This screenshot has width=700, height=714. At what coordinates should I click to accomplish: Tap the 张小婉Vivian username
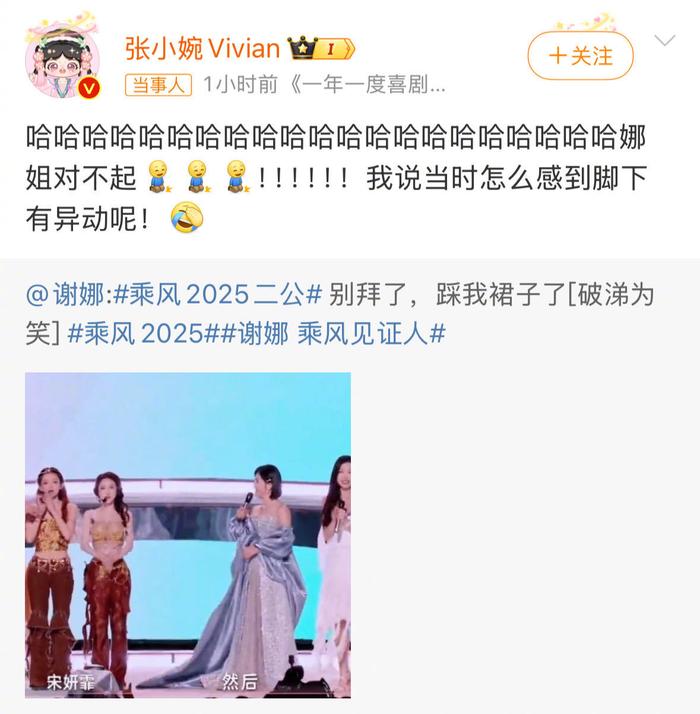[x=201, y=47]
